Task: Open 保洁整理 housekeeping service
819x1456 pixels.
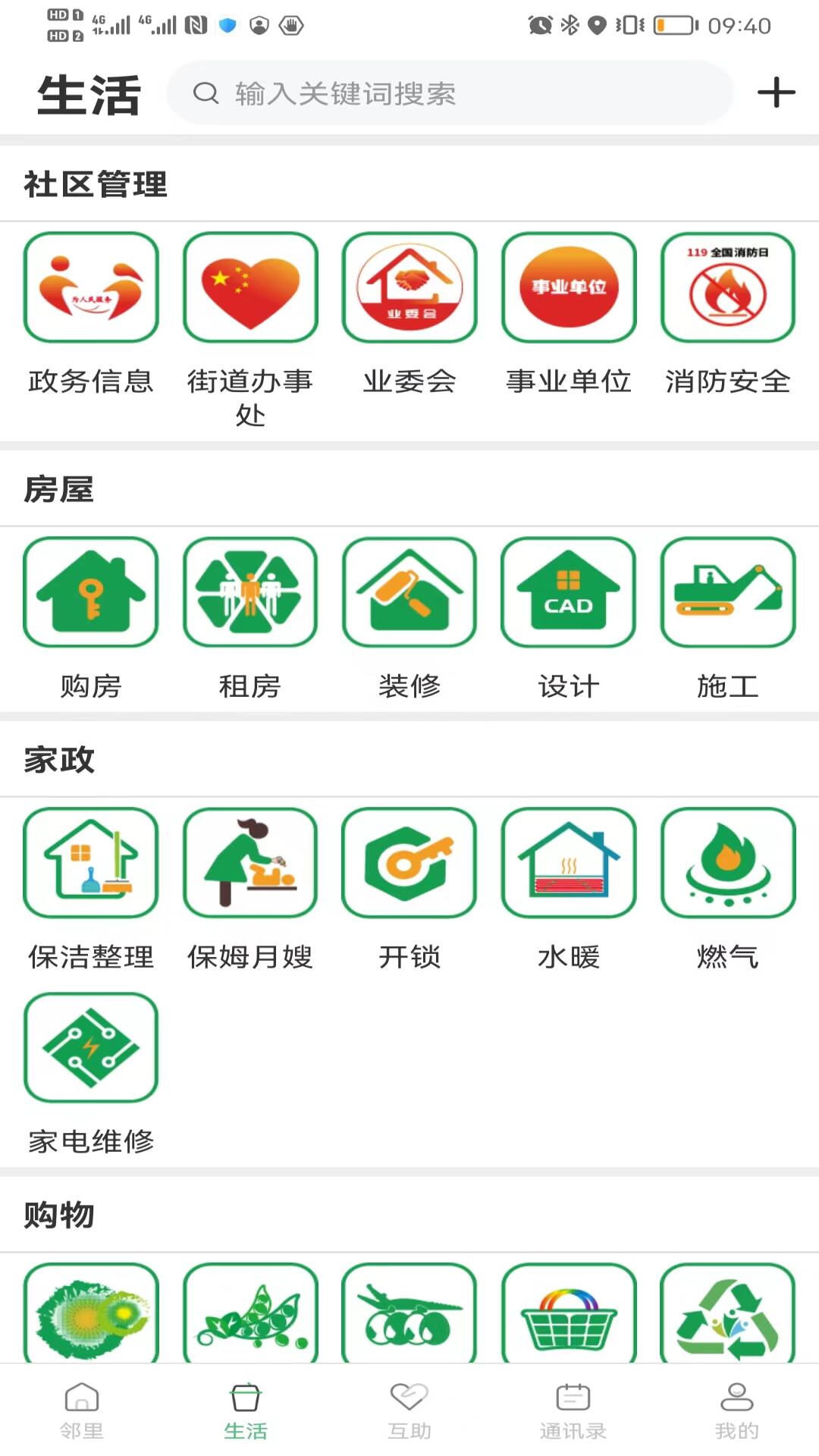Action: point(91,863)
